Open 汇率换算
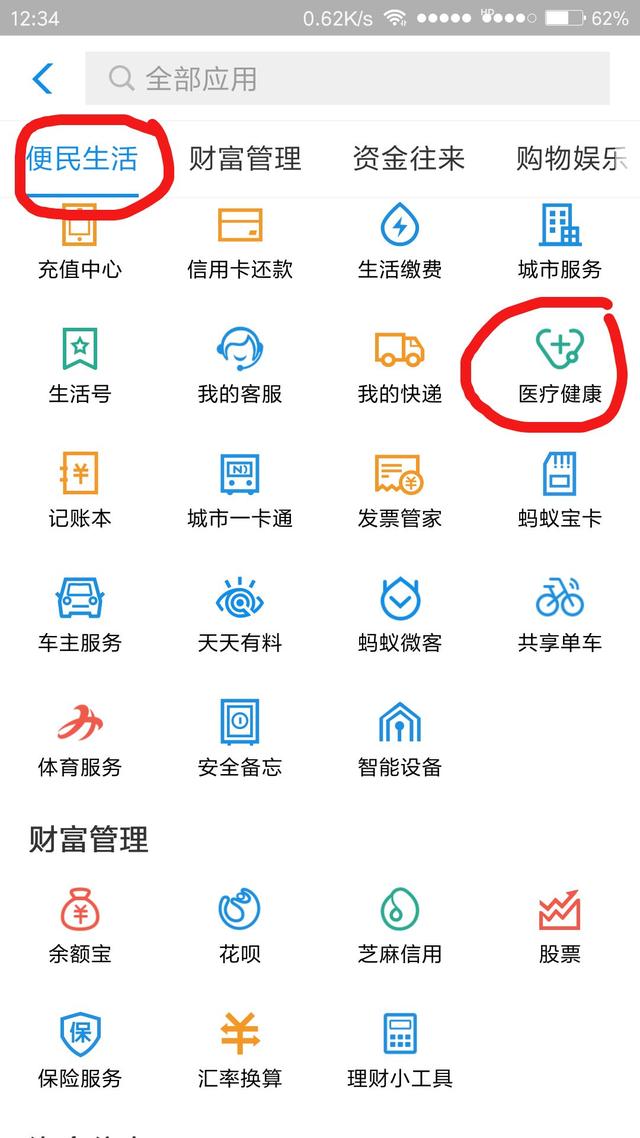 click(x=240, y=1050)
